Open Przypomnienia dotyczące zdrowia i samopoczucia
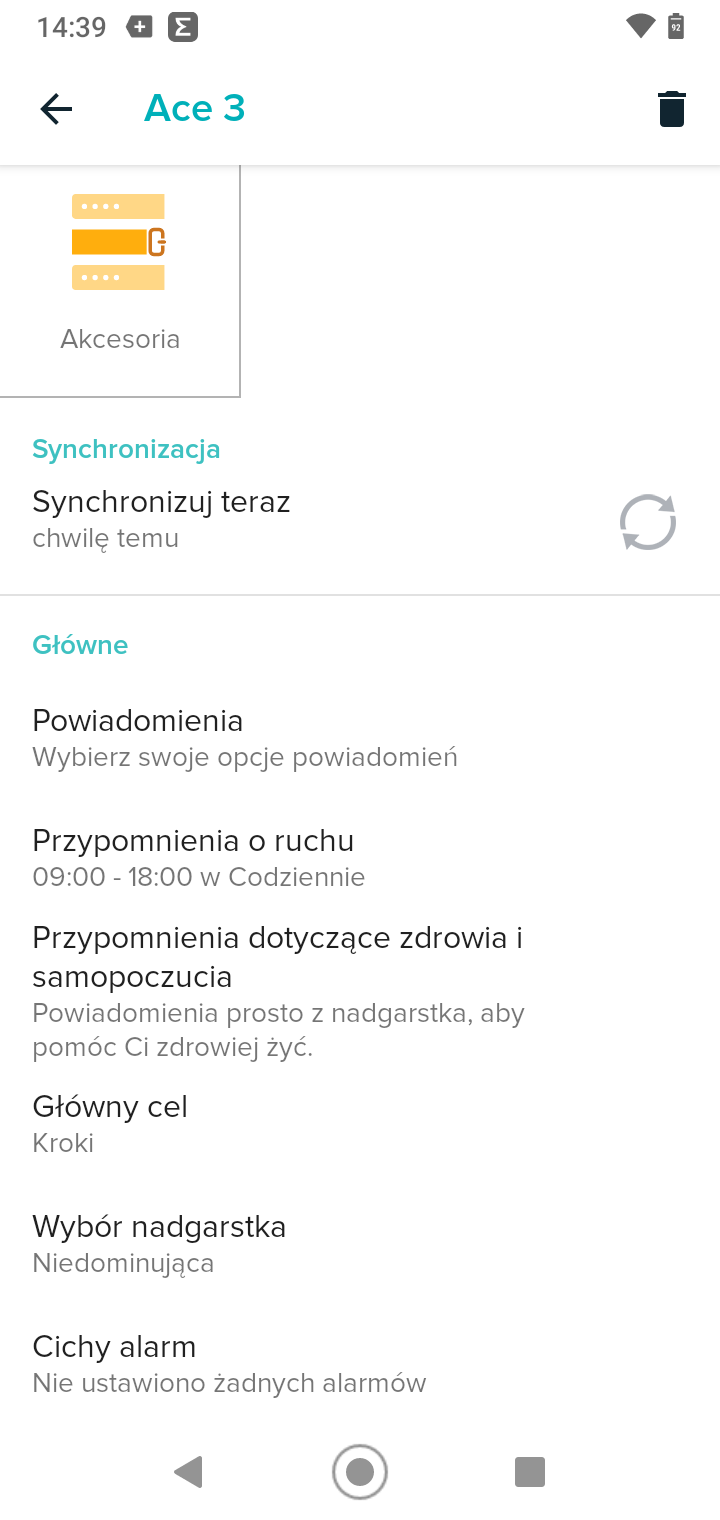Image resolution: width=720 pixels, height=1520 pixels. tap(360, 992)
